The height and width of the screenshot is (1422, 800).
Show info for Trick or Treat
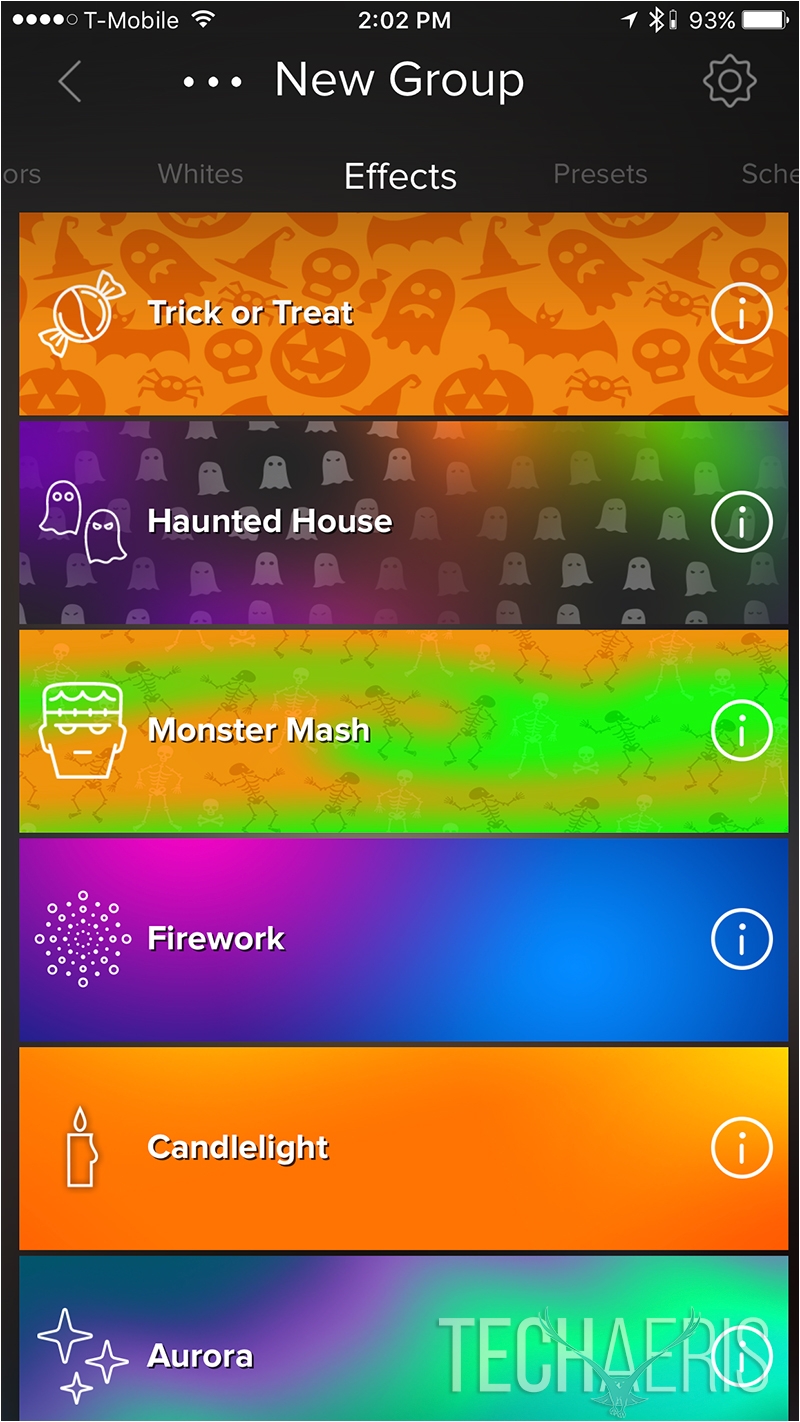tap(742, 313)
